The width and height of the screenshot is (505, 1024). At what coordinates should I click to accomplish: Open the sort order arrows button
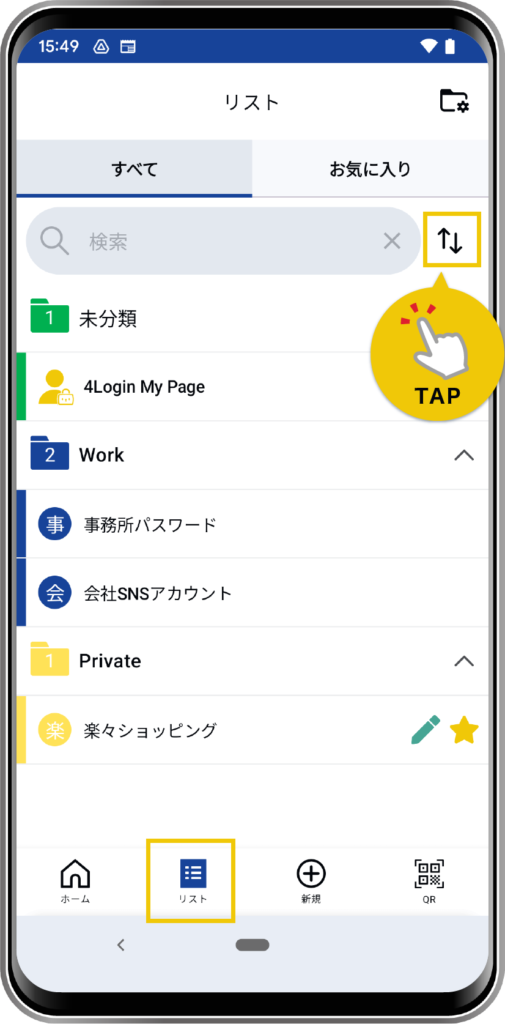click(451, 240)
